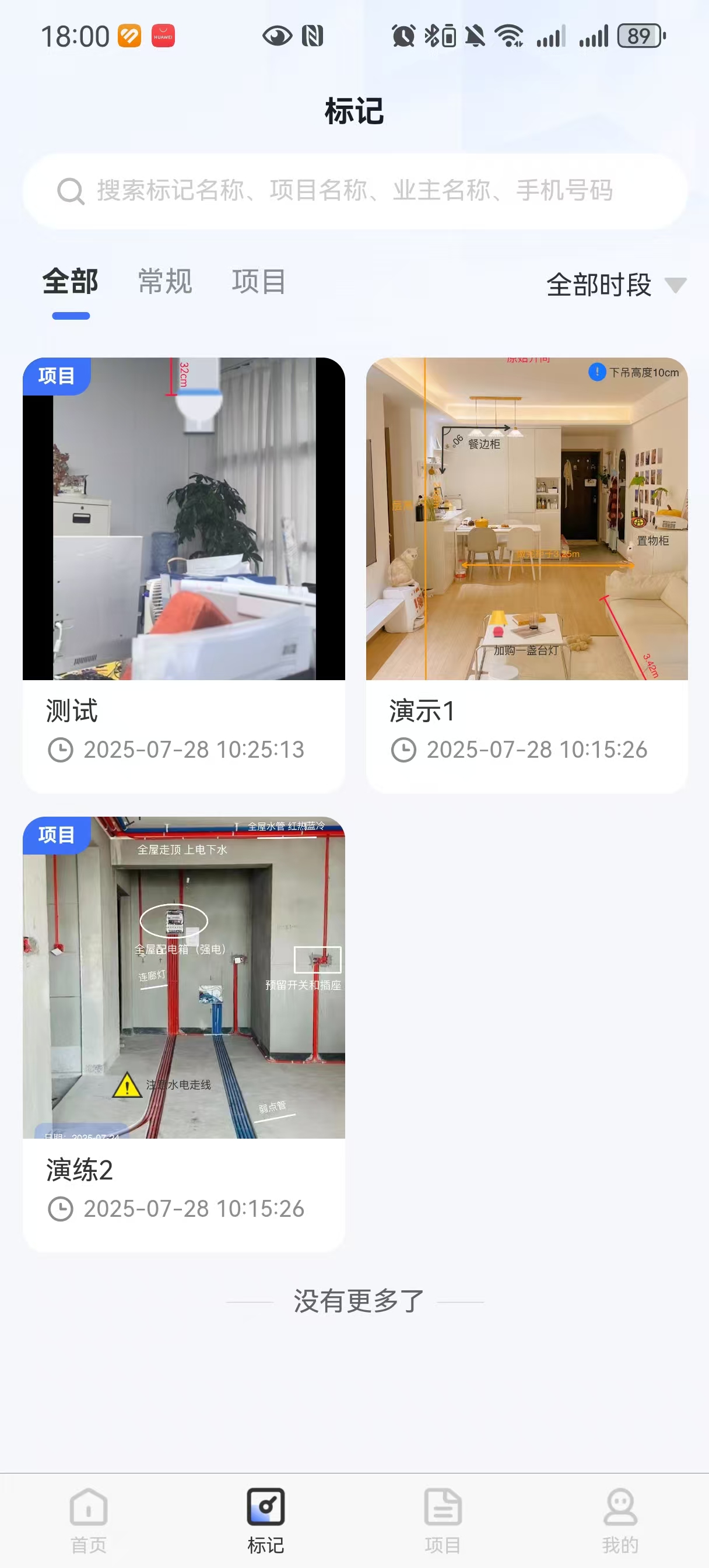709x1568 pixels.
Task: Click the clock icon beside 测试 timestamp
Action: [x=60, y=750]
